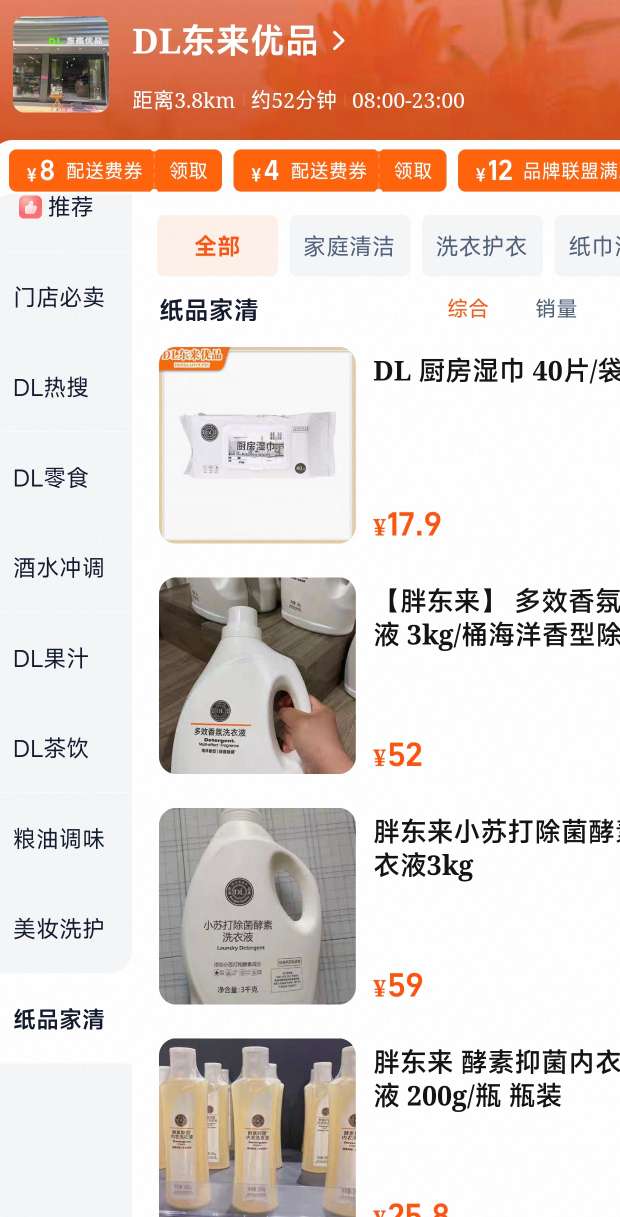Select 酒水冲调 in the sidebar
This screenshot has width=620, height=1217.
tap(59, 568)
